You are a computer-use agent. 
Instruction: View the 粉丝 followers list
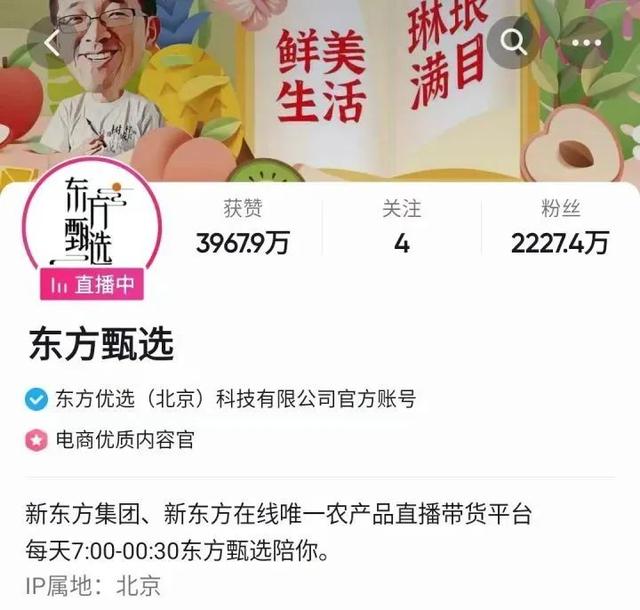(x=561, y=227)
